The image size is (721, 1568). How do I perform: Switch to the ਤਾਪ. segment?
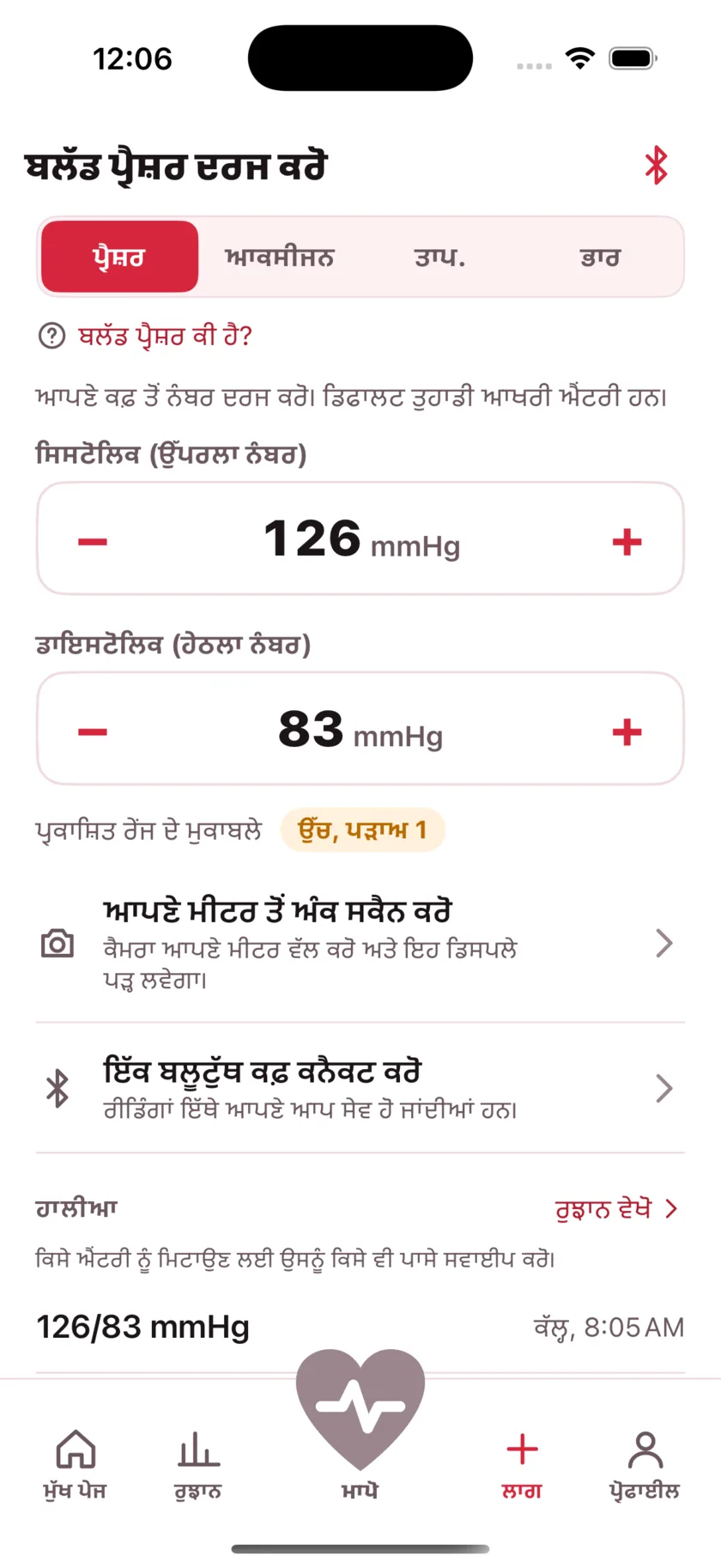pos(439,257)
